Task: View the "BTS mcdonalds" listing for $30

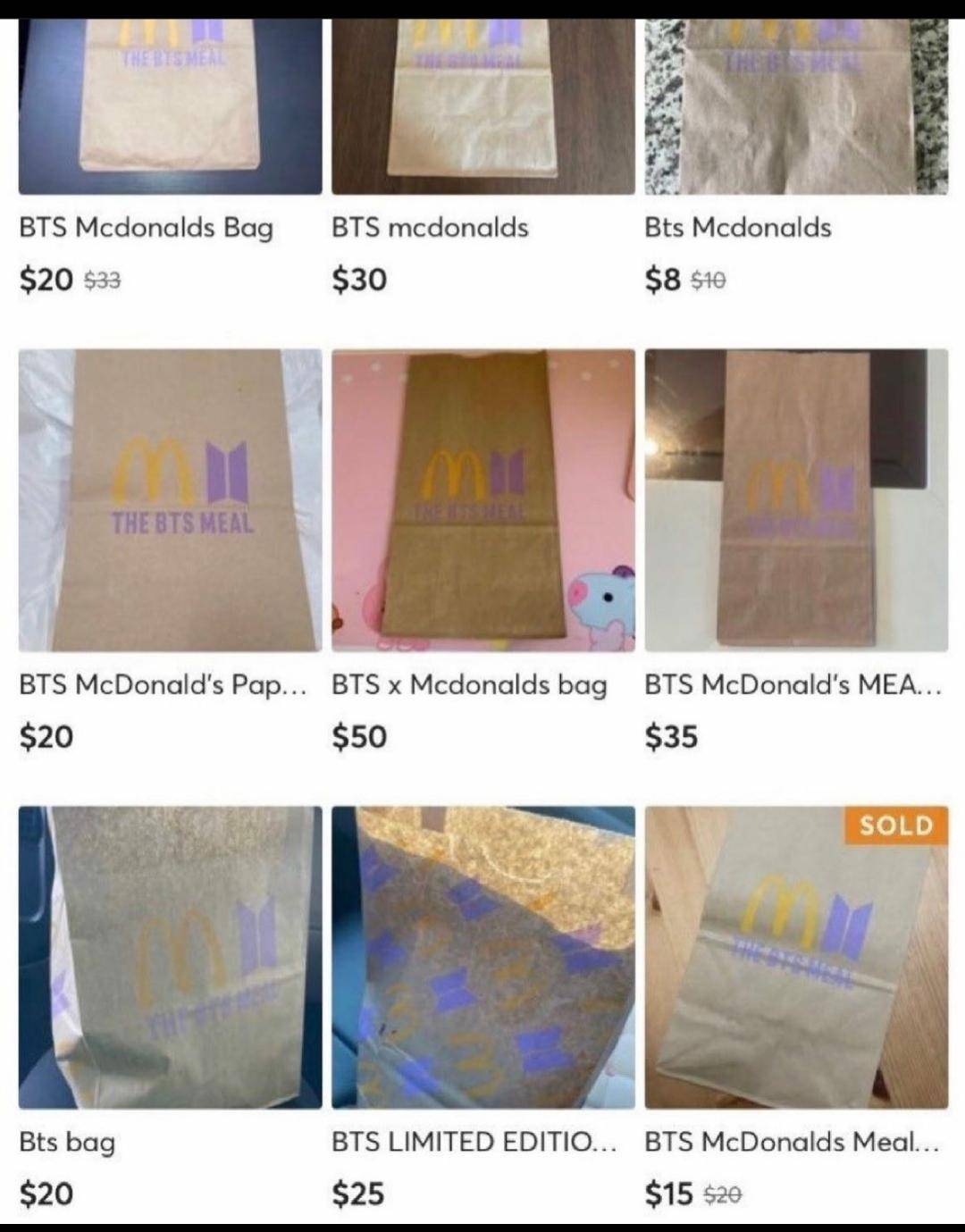Action: (482, 107)
